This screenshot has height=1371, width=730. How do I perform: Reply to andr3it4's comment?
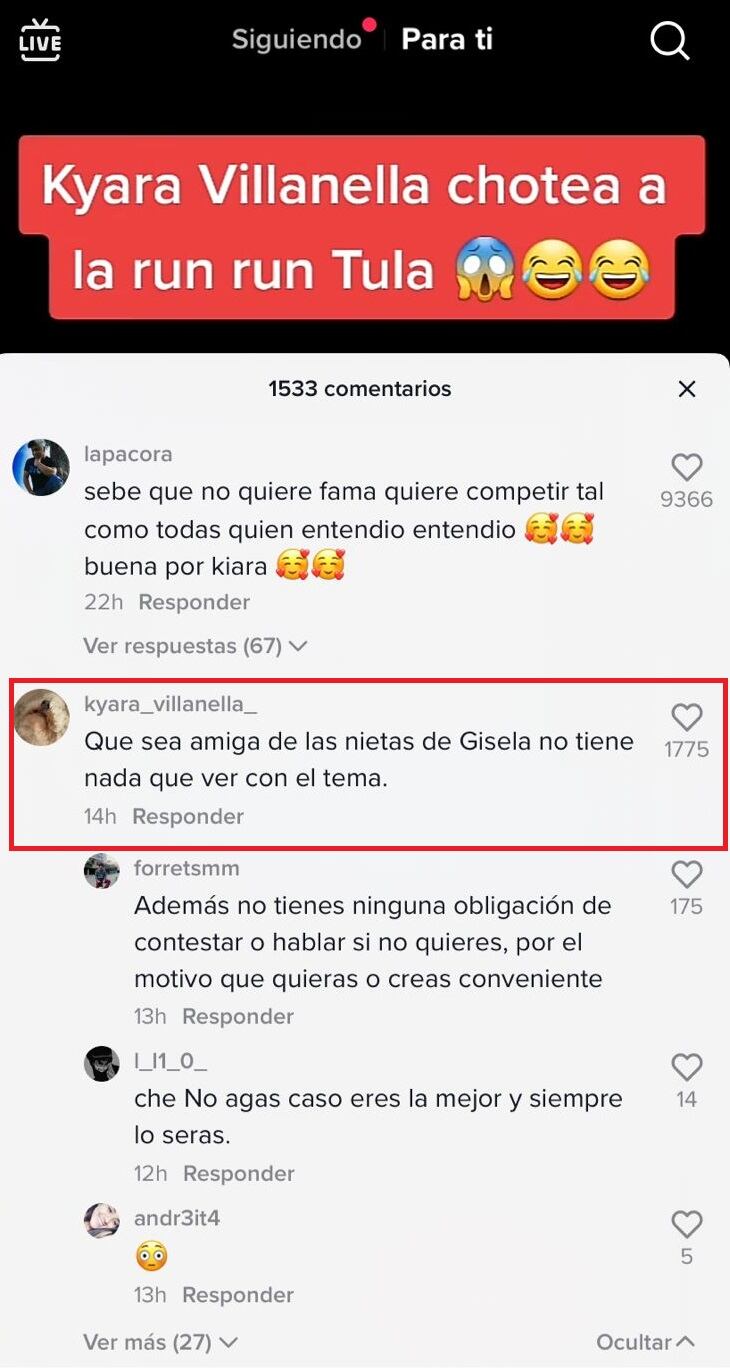tap(238, 1295)
